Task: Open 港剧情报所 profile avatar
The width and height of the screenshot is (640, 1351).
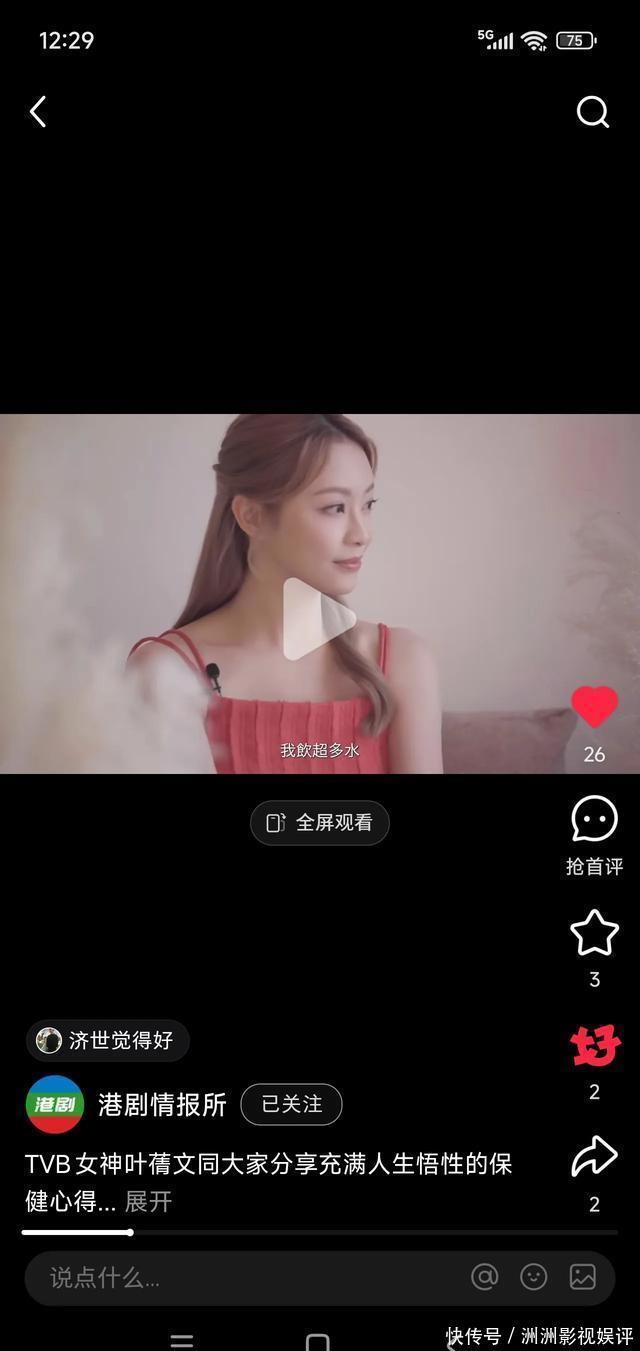Action: [x=55, y=1104]
